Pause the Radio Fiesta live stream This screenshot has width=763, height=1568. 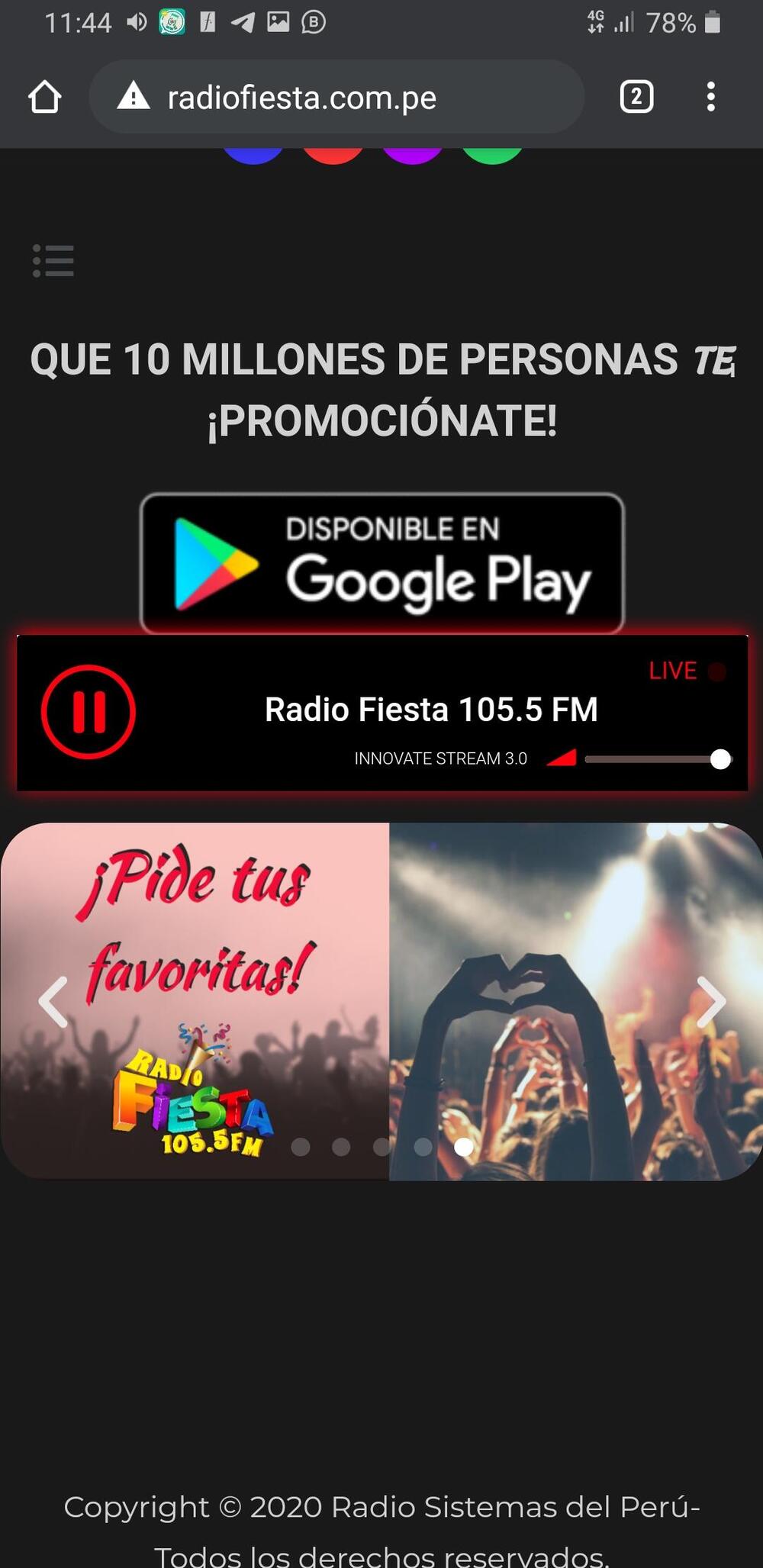(89, 711)
